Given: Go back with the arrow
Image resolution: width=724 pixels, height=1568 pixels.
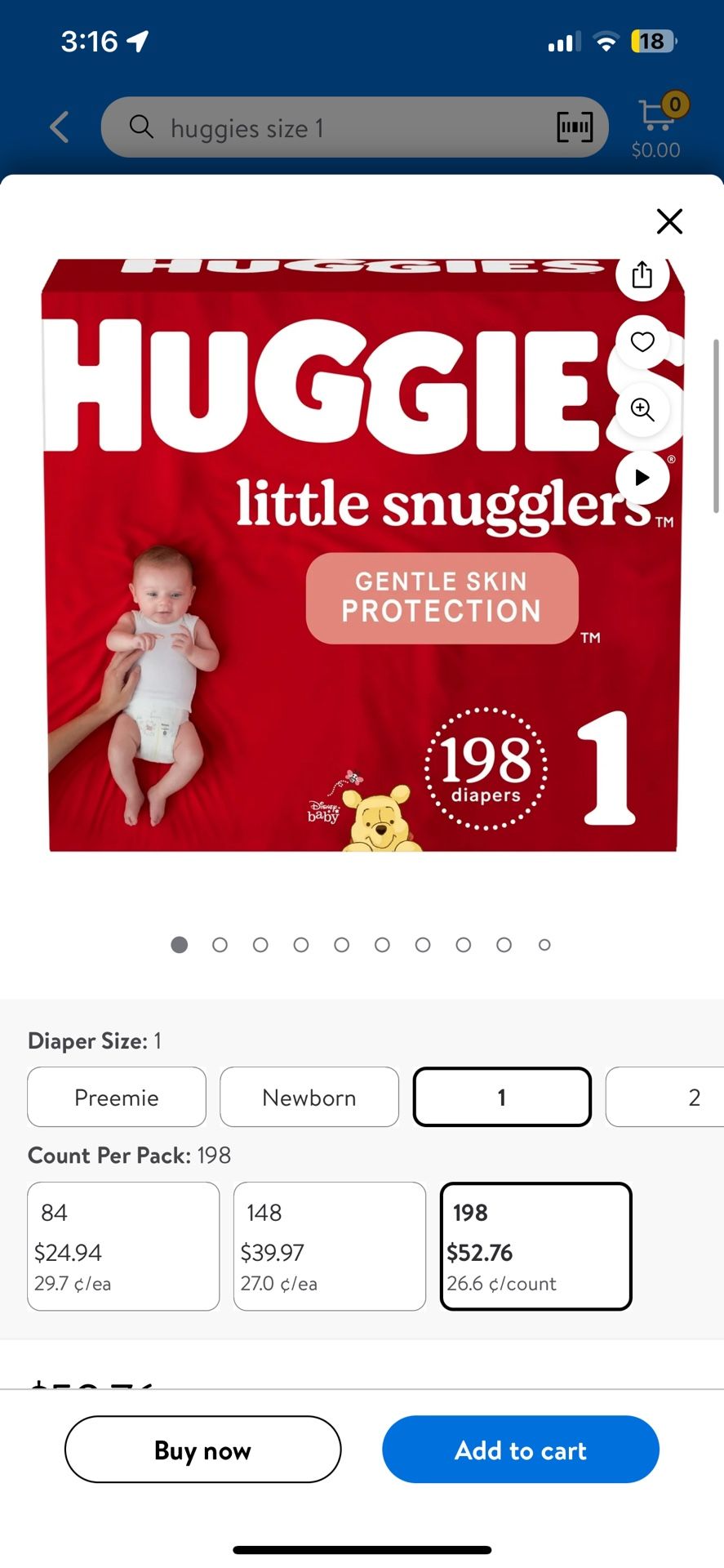Looking at the screenshot, I should coord(60,127).
